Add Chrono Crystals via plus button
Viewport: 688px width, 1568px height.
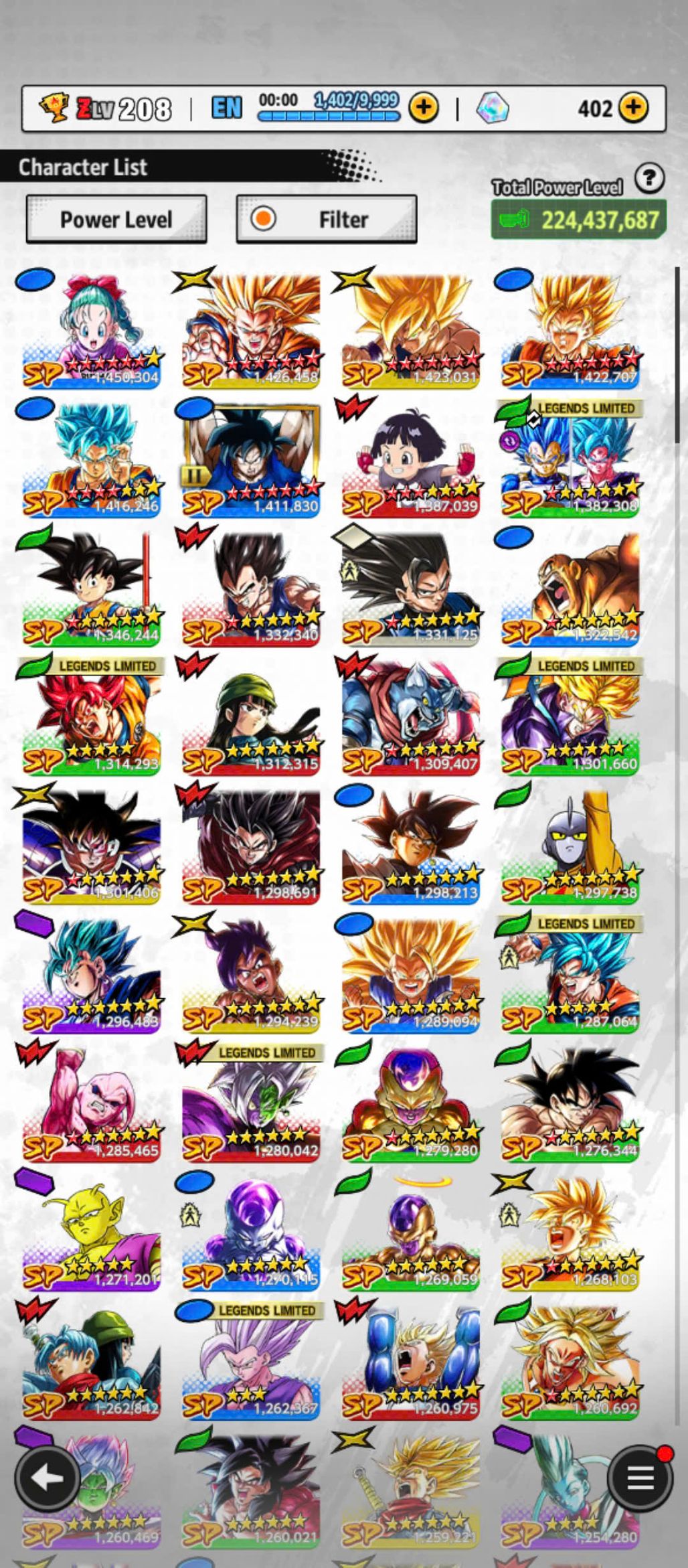tap(632, 108)
